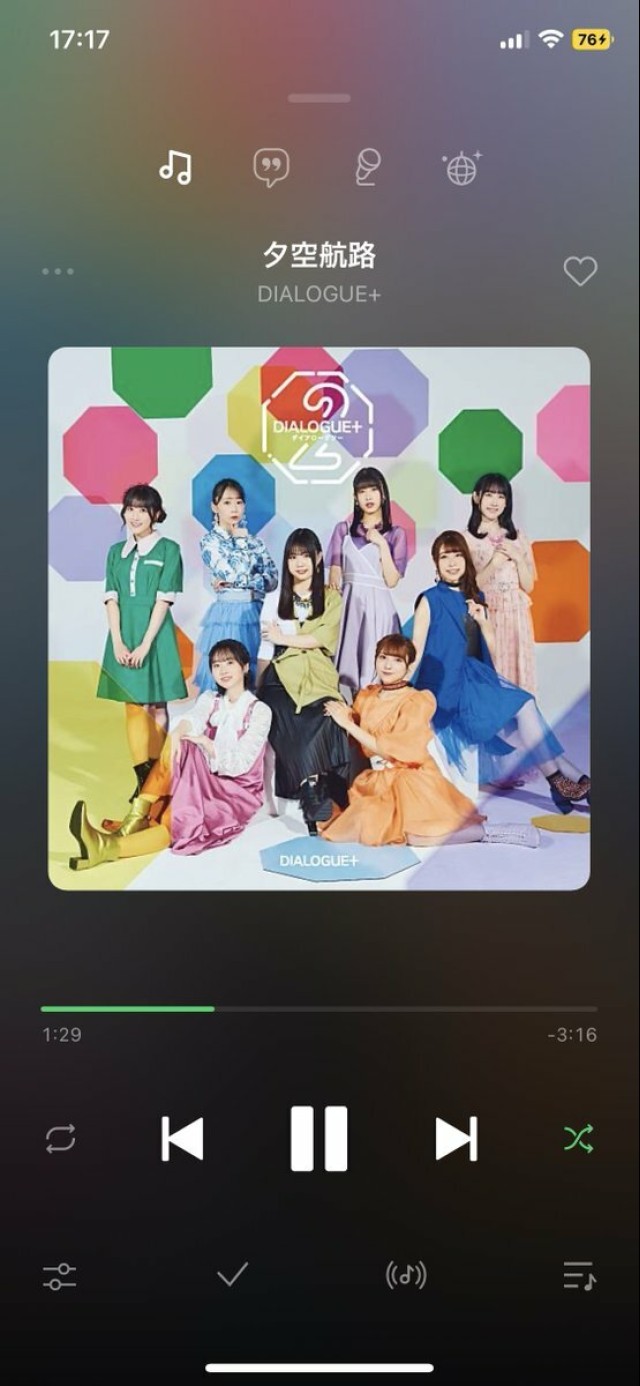640x1386 pixels.
Task: Open the audio output sound icon
Action: click(406, 1275)
